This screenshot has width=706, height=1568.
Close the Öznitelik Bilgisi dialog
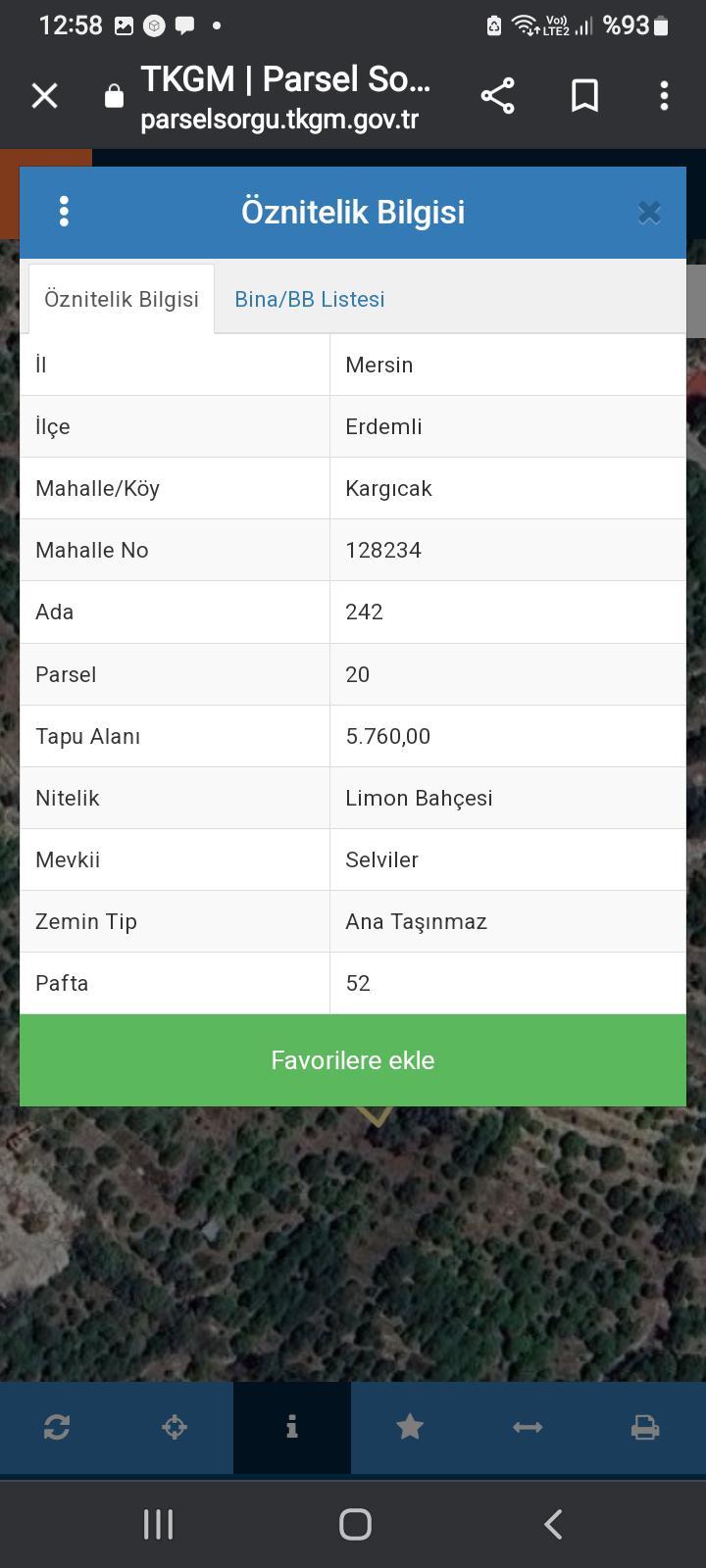[649, 213]
